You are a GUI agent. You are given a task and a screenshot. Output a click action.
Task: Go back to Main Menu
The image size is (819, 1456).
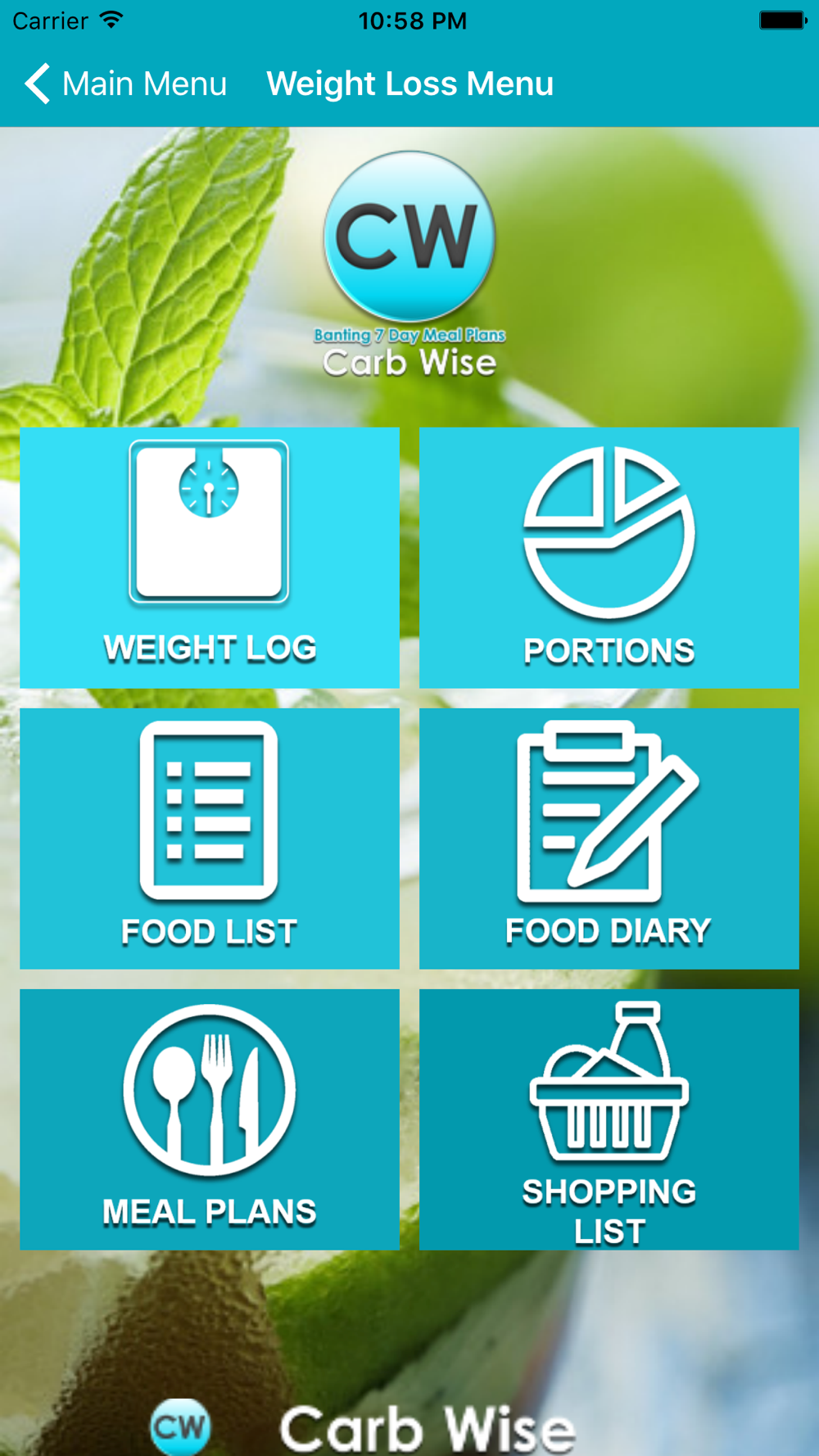[x=125, y=84]
